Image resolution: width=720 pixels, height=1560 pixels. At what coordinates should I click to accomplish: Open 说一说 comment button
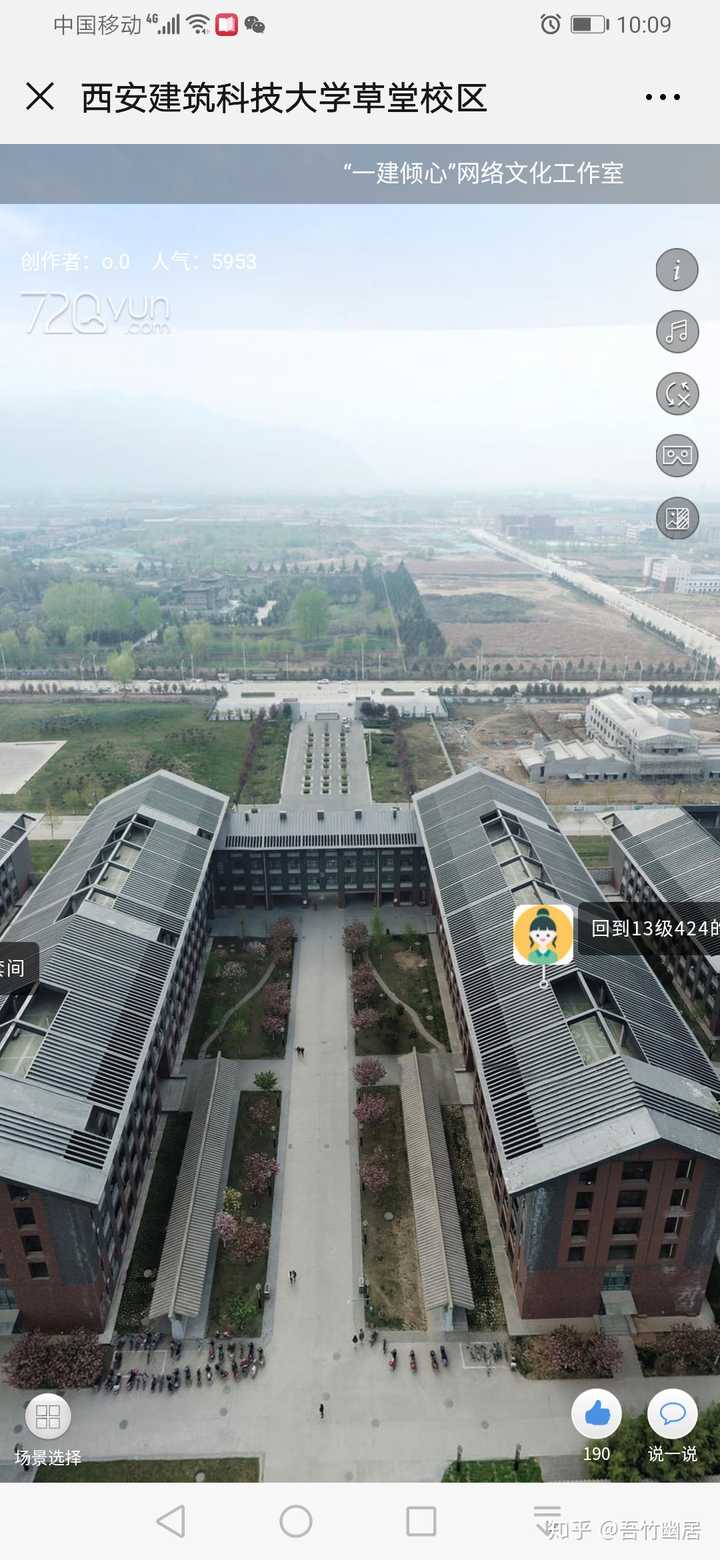pos(672,1414)
